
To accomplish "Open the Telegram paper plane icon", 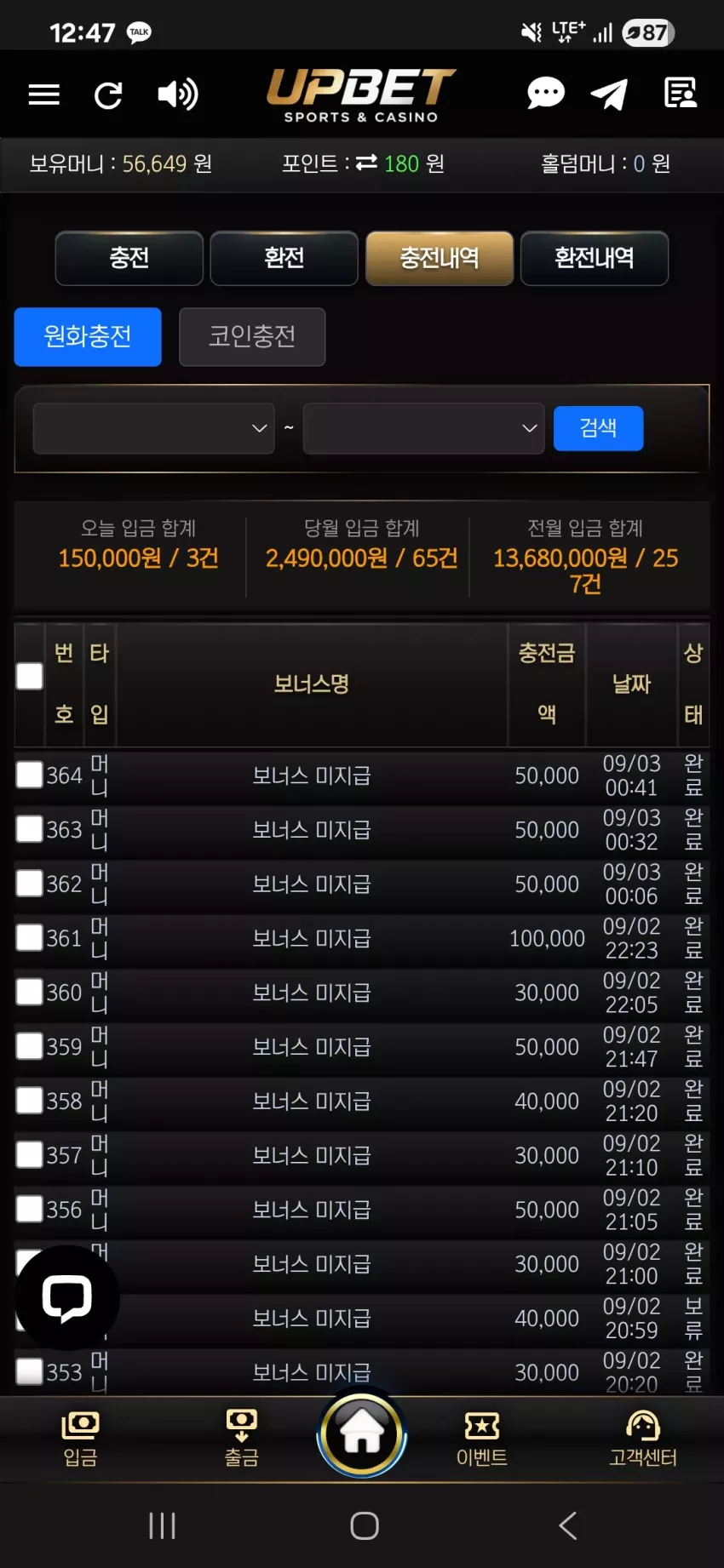I will 610,94.
